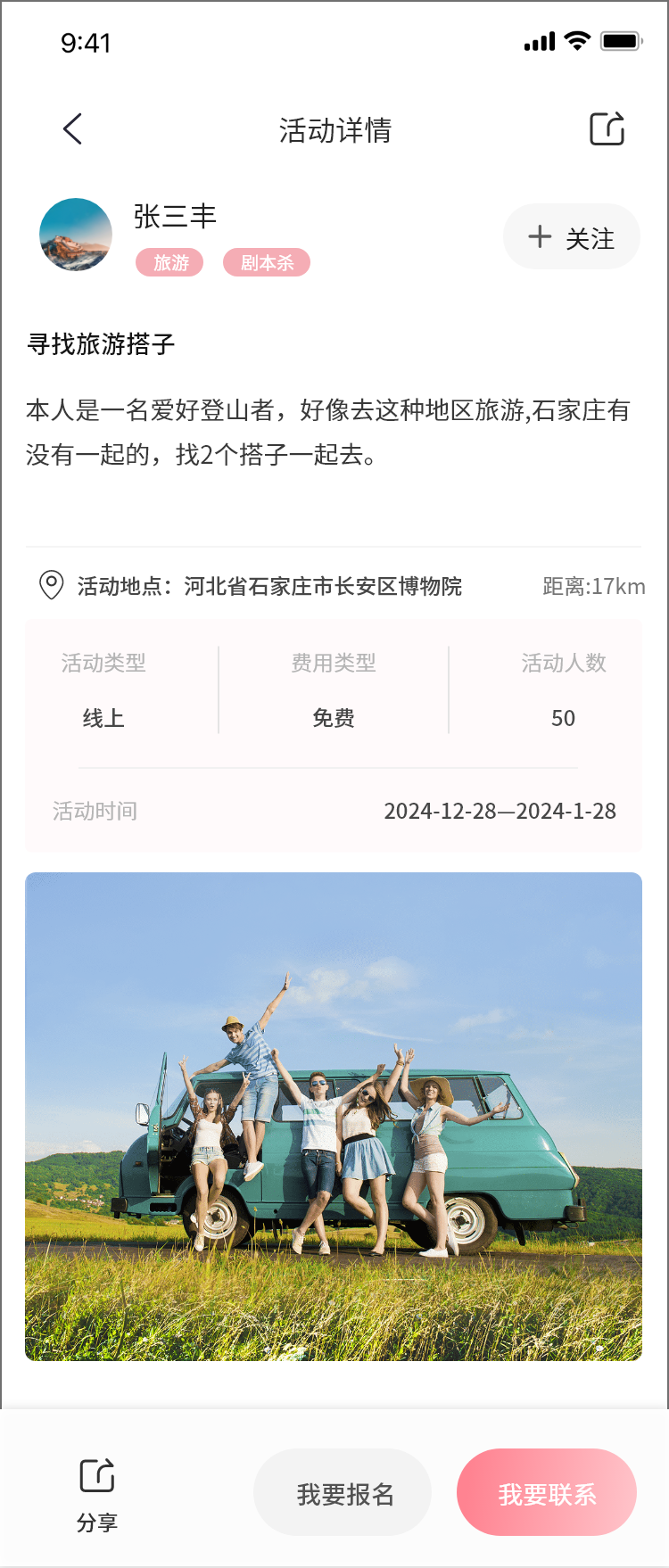View the group van photo
669x1568 pixels.
334,1116
